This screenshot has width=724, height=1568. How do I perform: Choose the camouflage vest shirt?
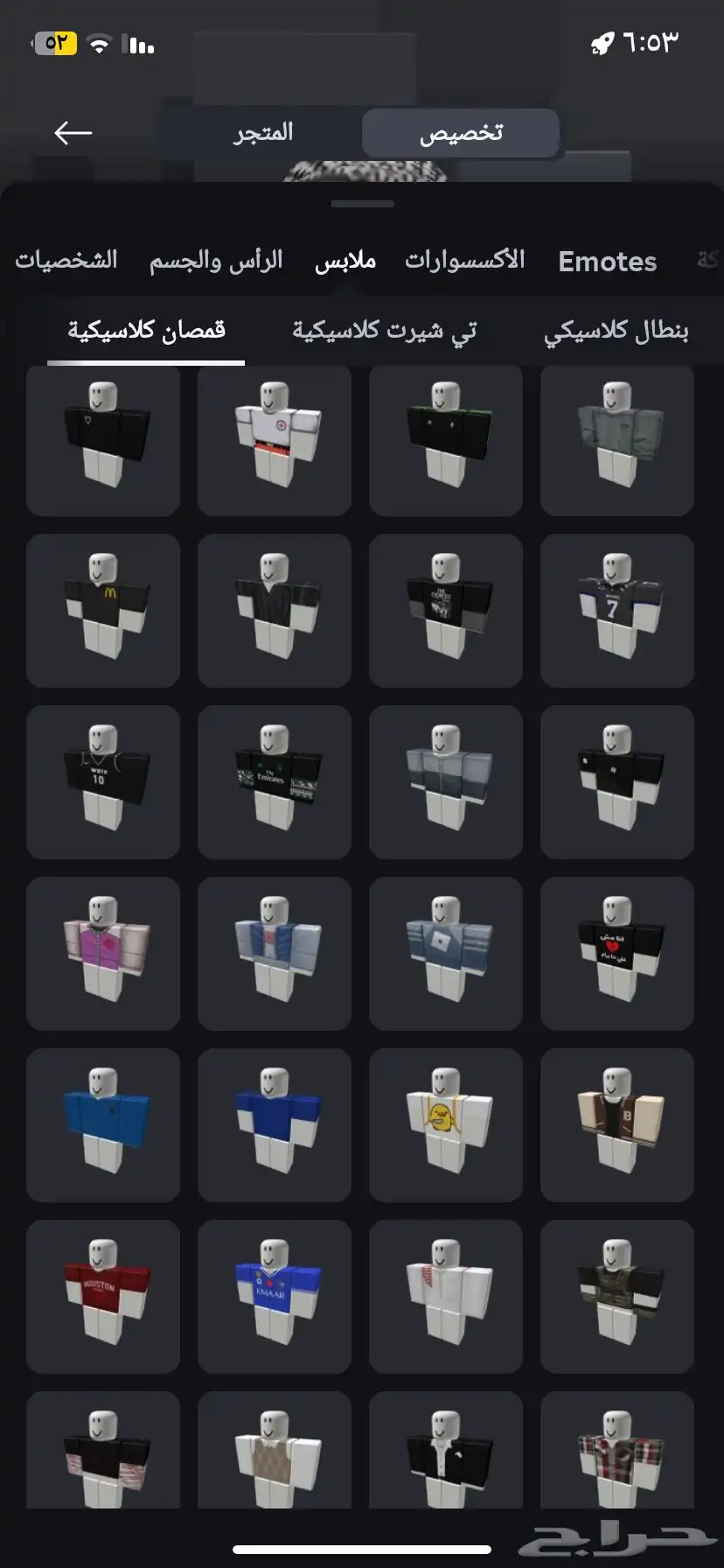[616, 1296]
